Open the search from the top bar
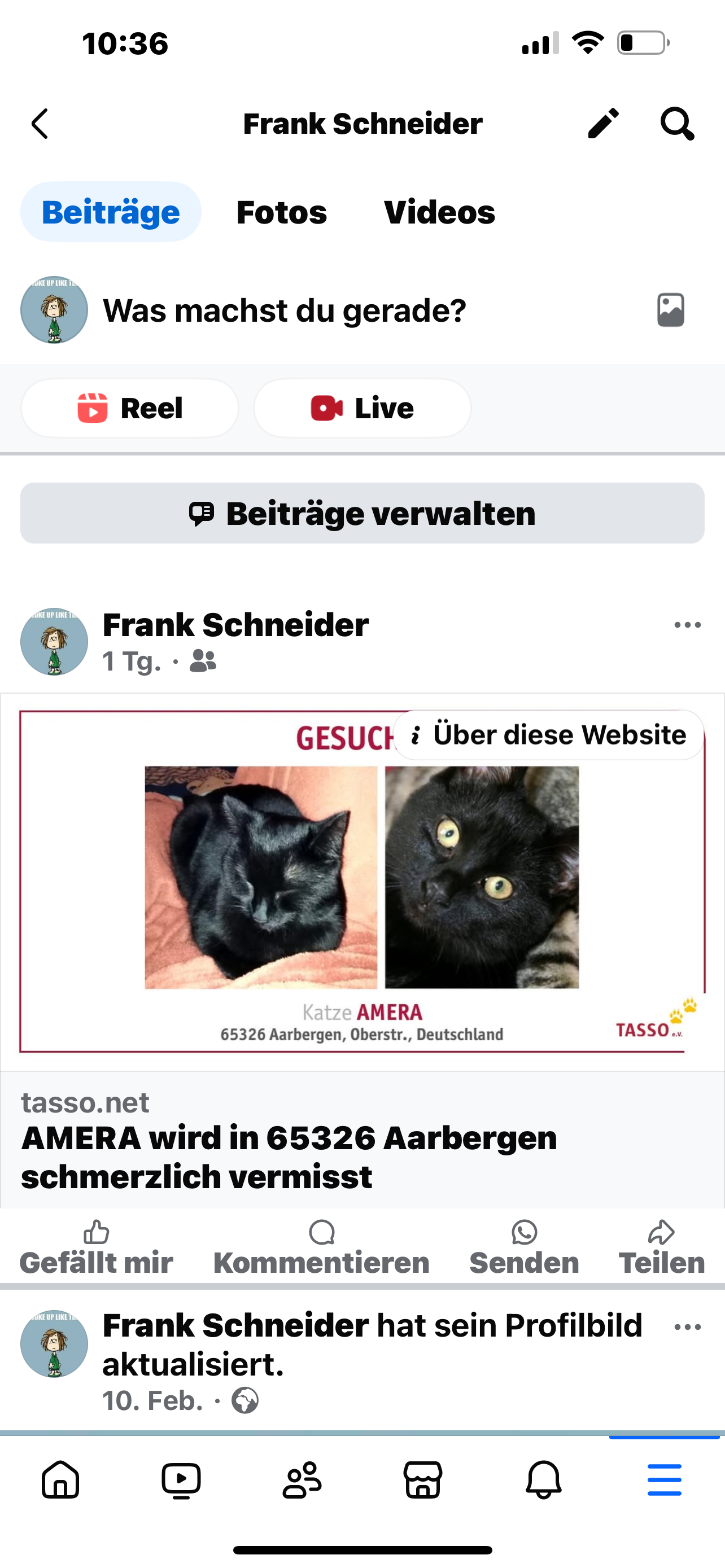Viewport: 725px width, 1568px height. [678, 124]
